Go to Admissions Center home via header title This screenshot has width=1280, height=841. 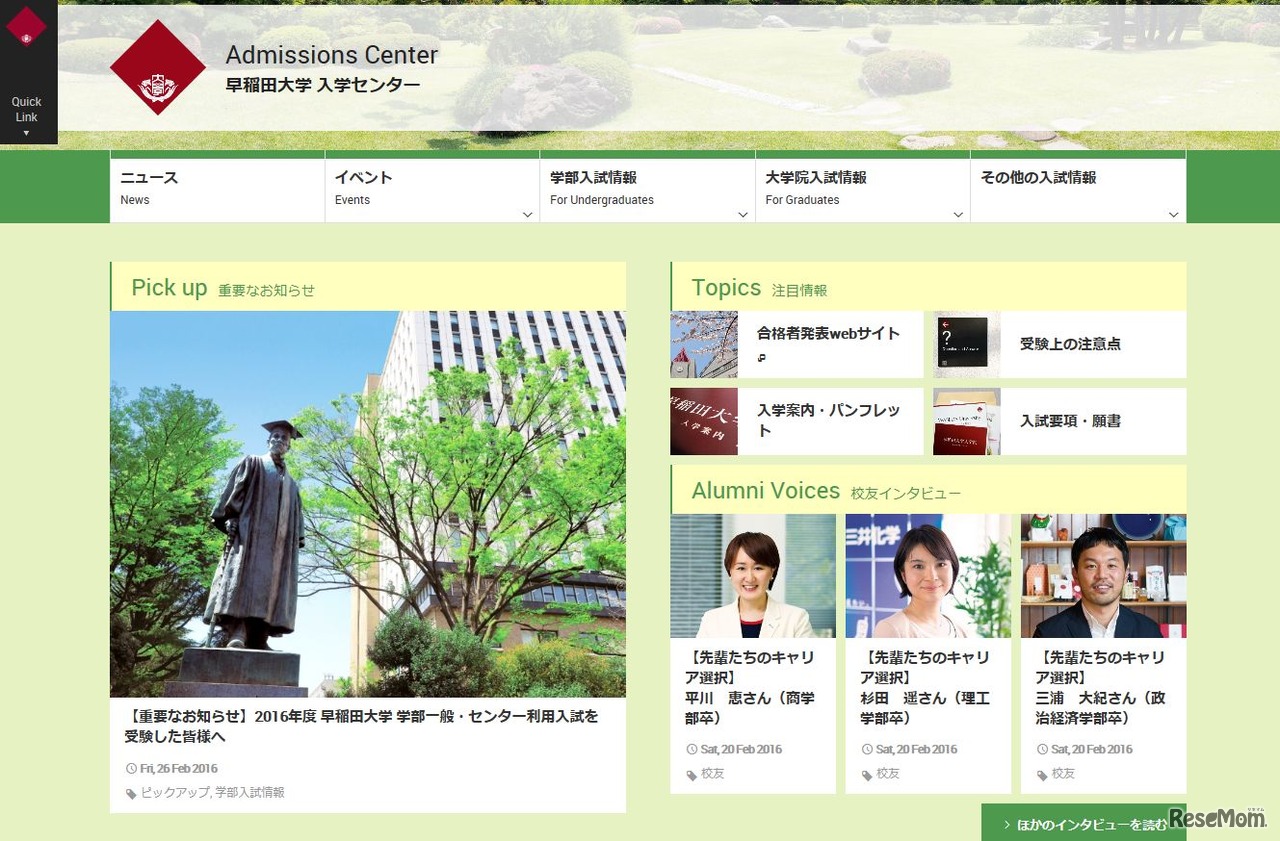coord(331,55)
